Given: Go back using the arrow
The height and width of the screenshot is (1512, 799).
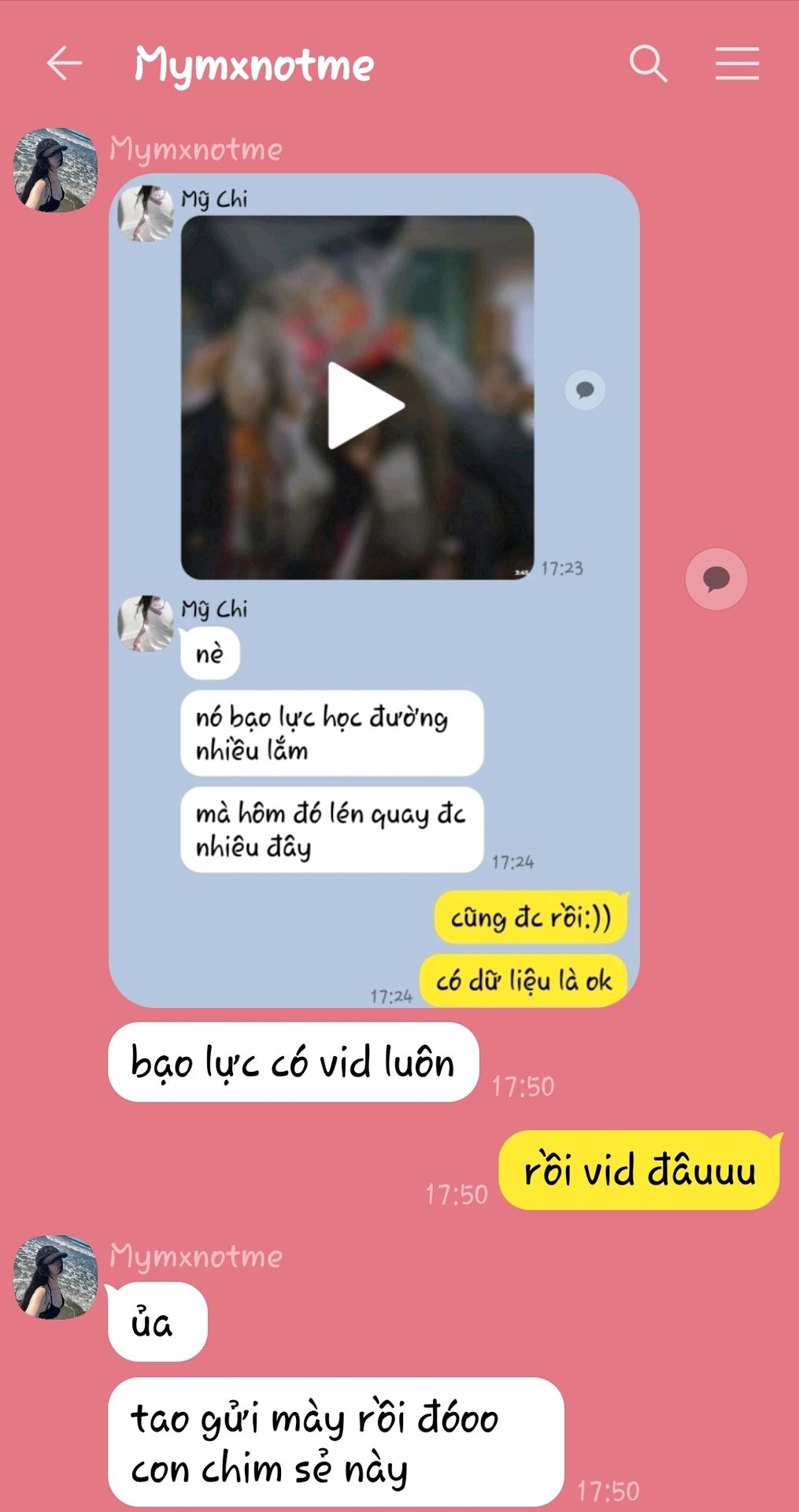Looking at the screenshot, I should (x=65, y=64).
